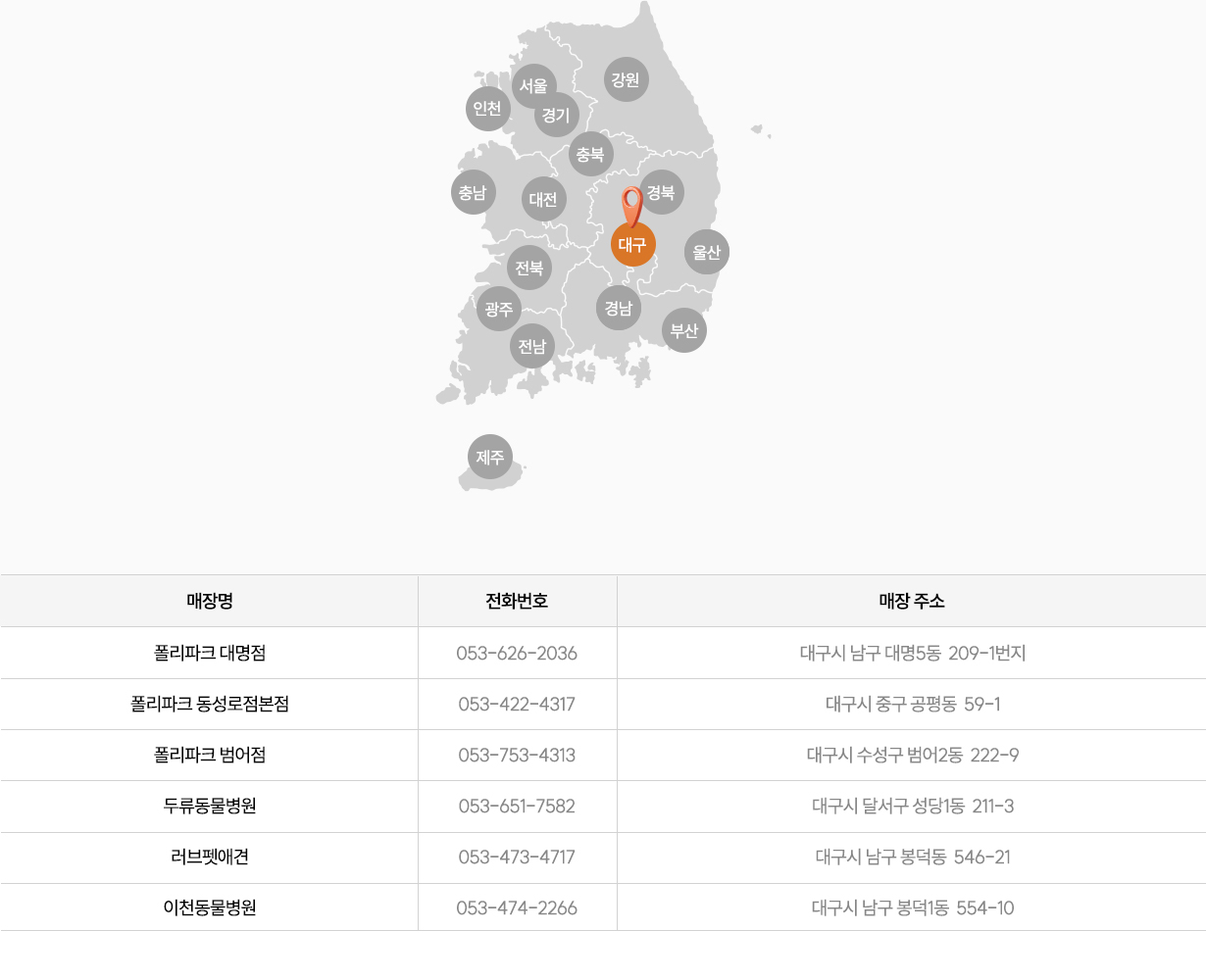This screenshot has height=980, width=1206.
Task: View stores in 경남
Action: pyautogui.click(x=619, y=309)
